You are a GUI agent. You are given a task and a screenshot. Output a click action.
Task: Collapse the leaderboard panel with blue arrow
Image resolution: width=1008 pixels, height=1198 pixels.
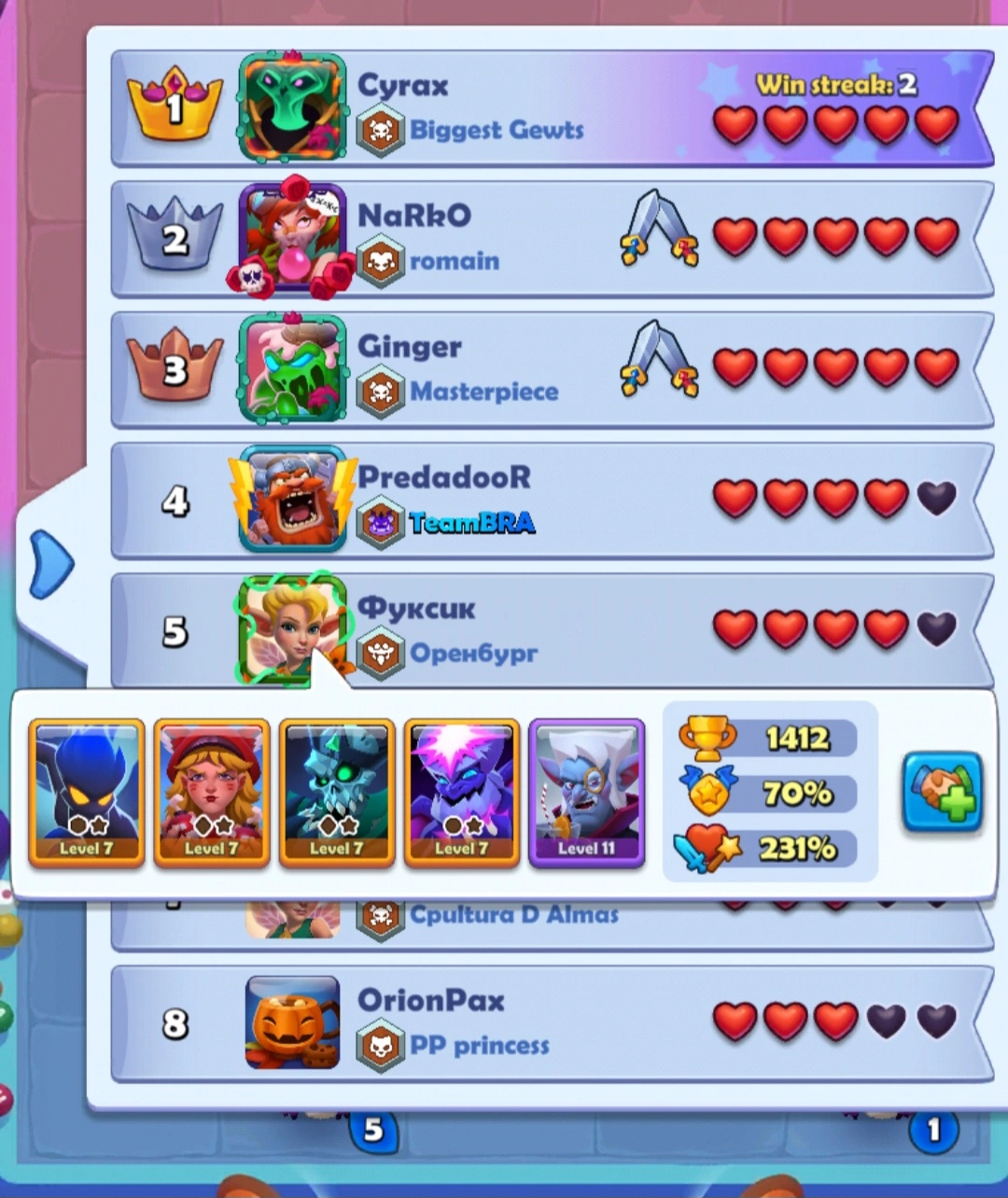[51, 564]
